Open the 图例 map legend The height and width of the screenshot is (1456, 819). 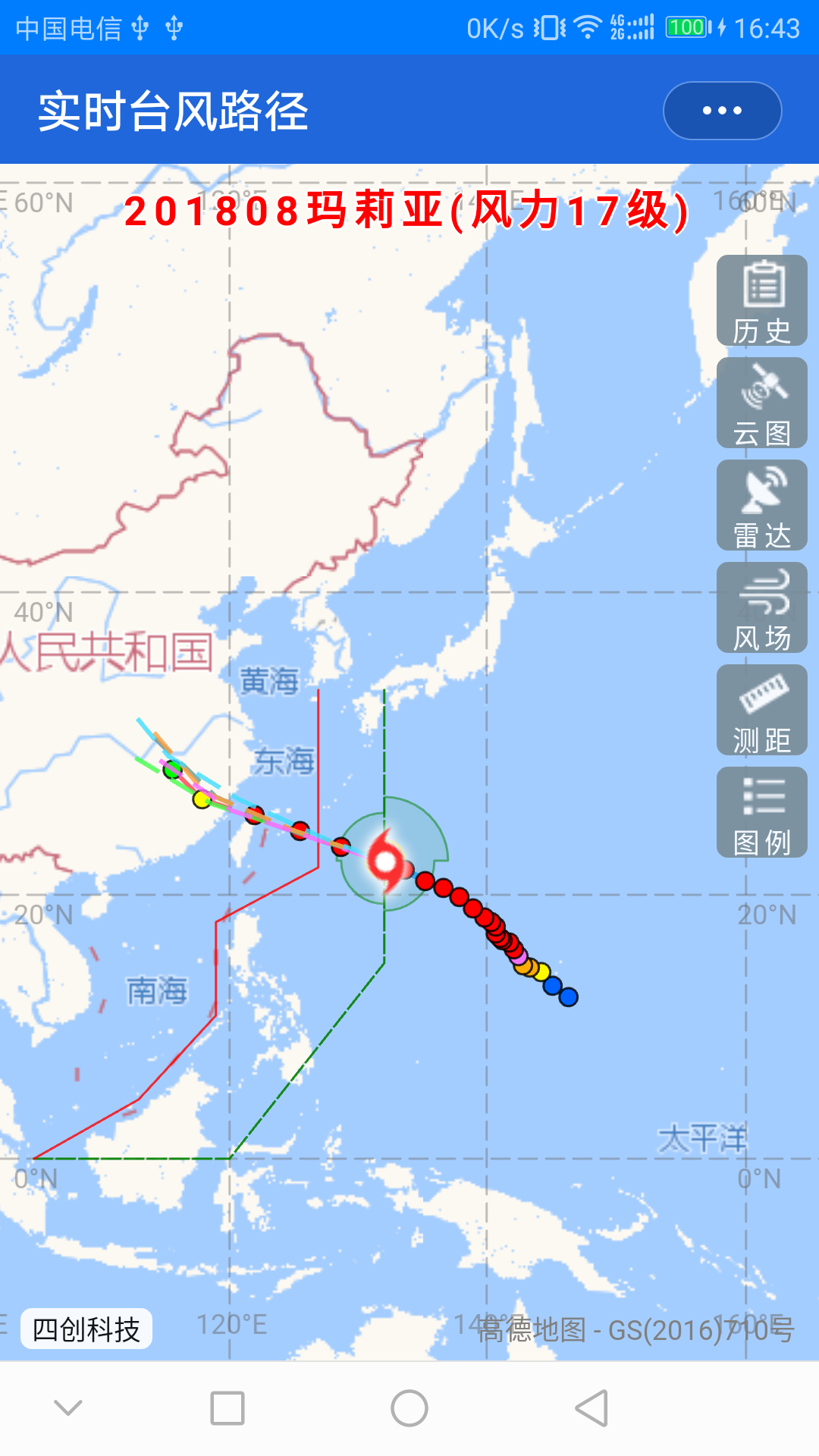761,813
